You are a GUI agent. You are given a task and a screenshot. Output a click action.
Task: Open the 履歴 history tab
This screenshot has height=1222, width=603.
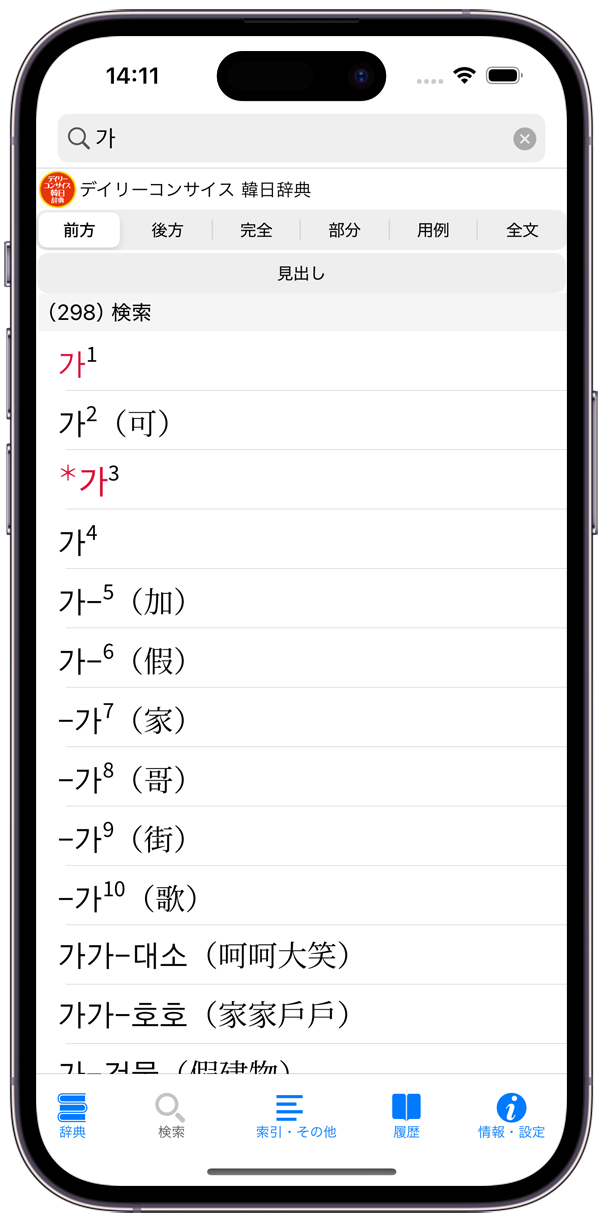(x=406, y=1115)
